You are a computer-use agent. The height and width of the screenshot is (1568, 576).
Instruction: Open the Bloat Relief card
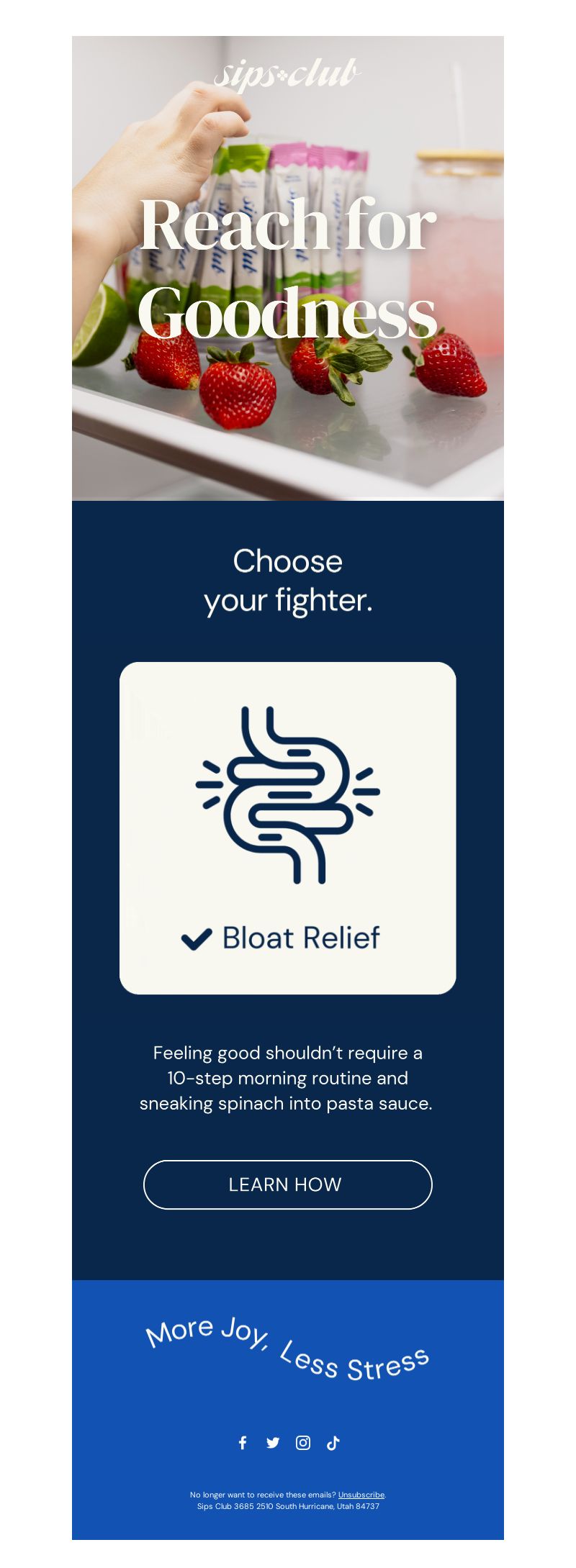point(287,828)
